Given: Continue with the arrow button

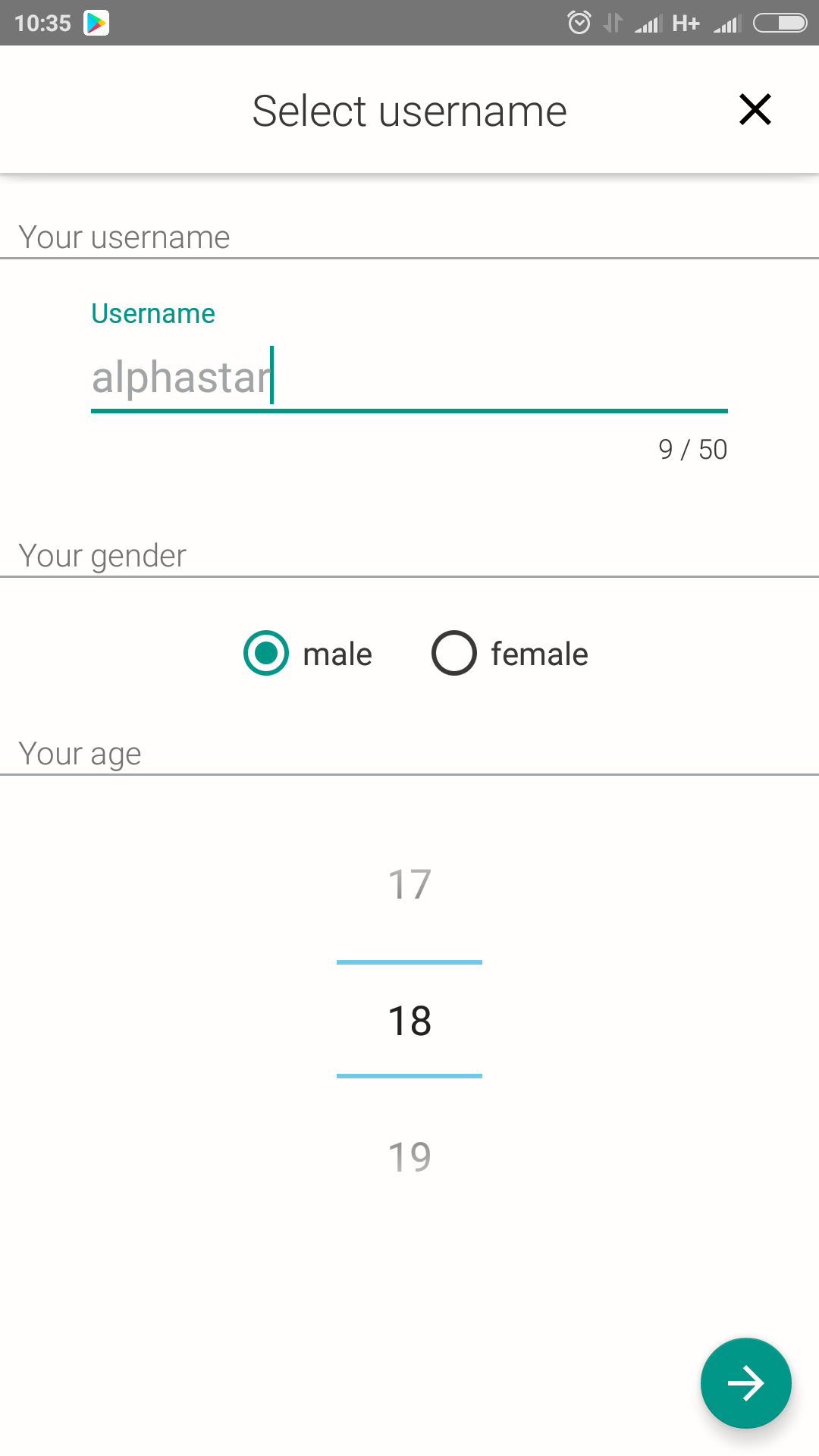Looking at the screenshot, I should (746, 1383).
